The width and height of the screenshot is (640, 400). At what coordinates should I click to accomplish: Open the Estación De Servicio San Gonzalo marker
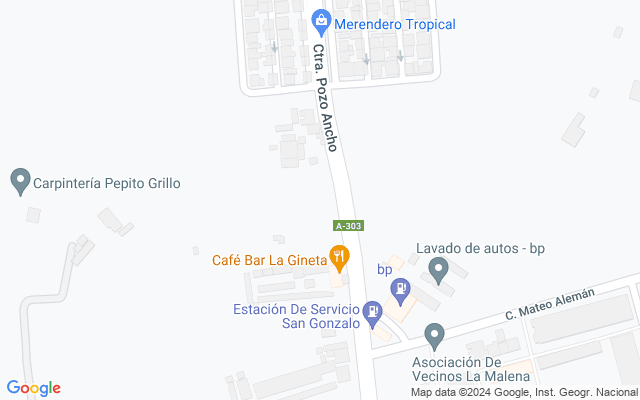point(372,314)
